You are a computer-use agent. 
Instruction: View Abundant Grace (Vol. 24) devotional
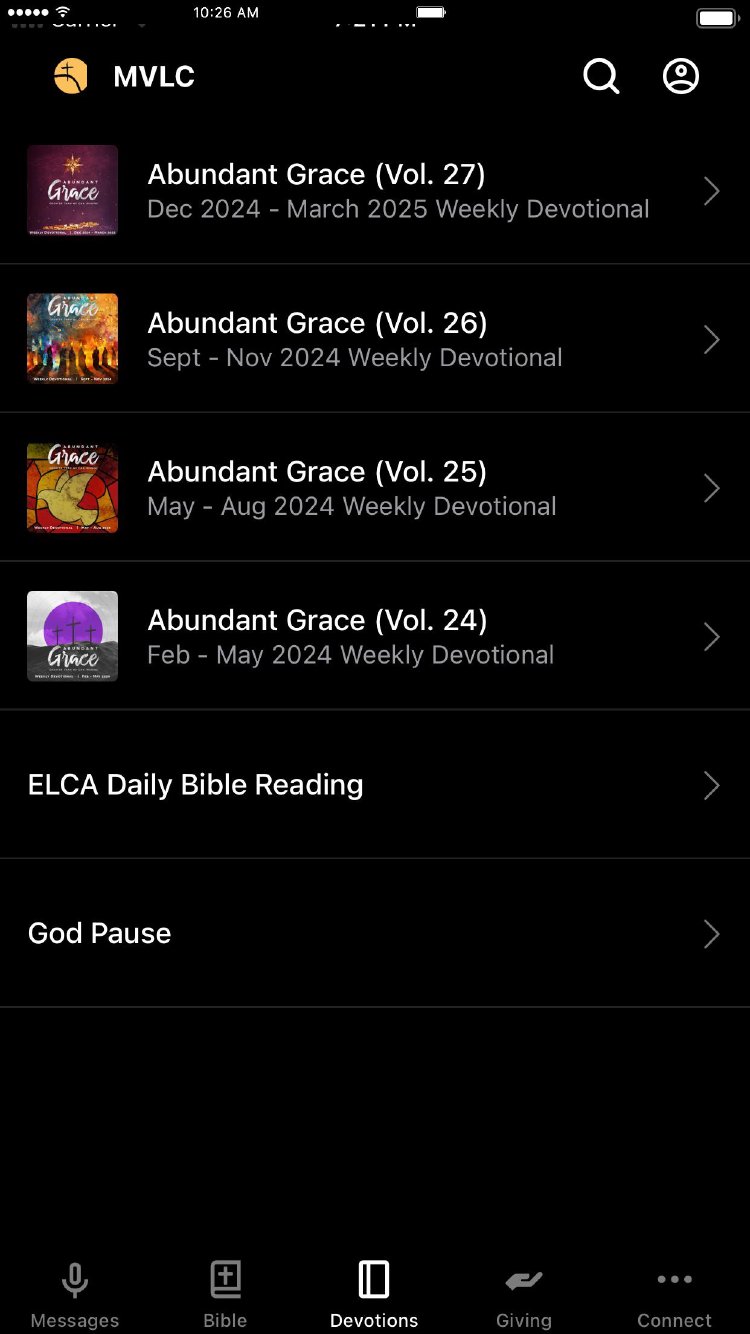(375, 636)
